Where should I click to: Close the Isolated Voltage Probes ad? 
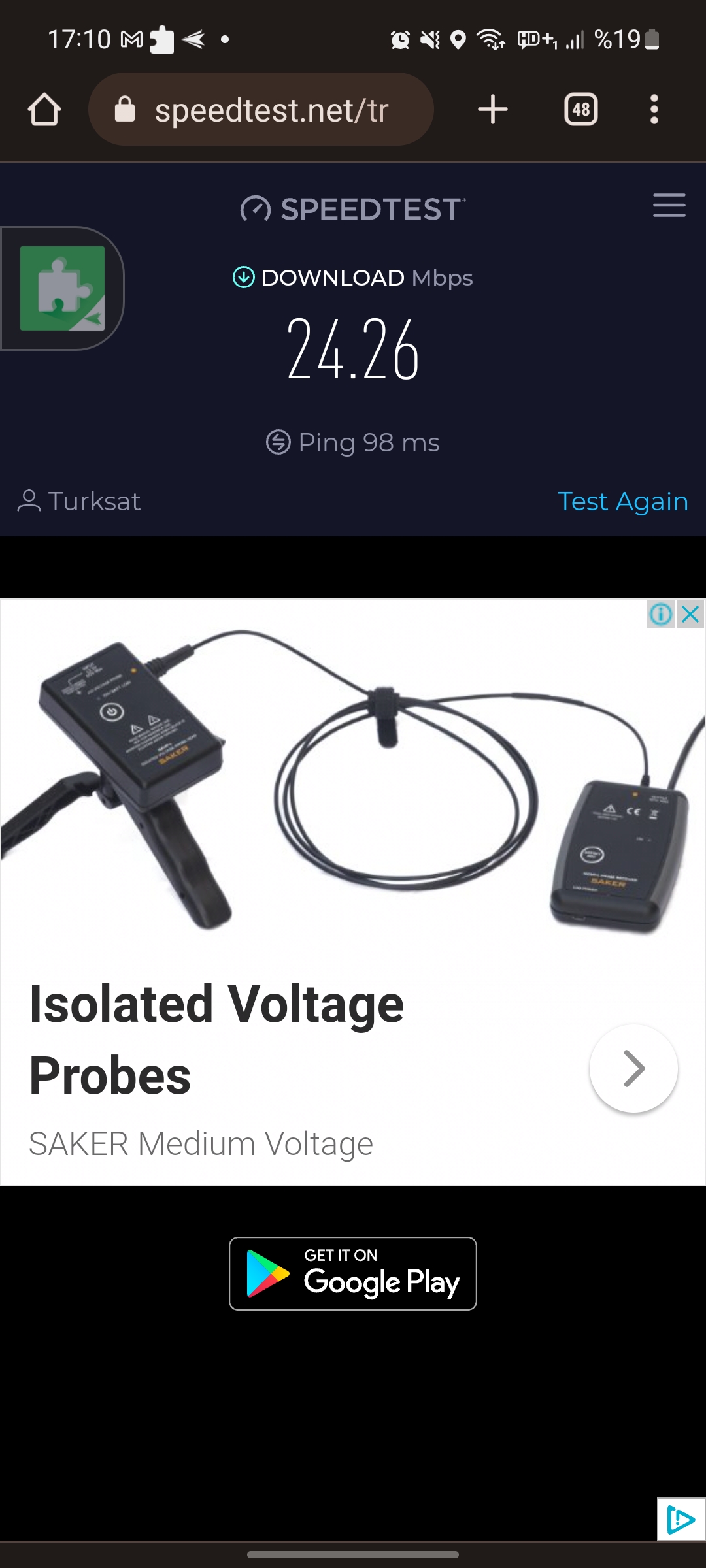[x=691, y=614]
